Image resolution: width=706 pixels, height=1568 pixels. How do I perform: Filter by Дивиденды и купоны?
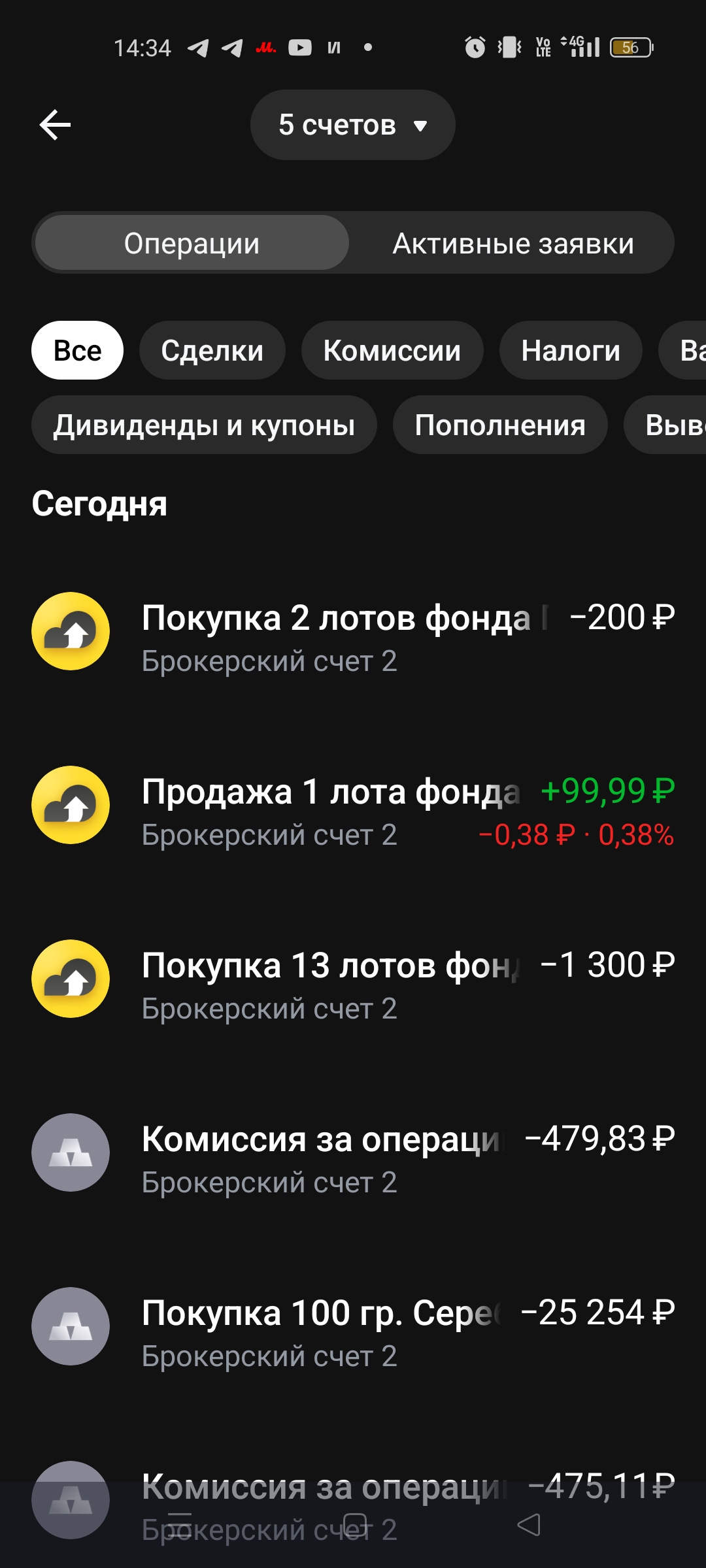pos(204,425)
